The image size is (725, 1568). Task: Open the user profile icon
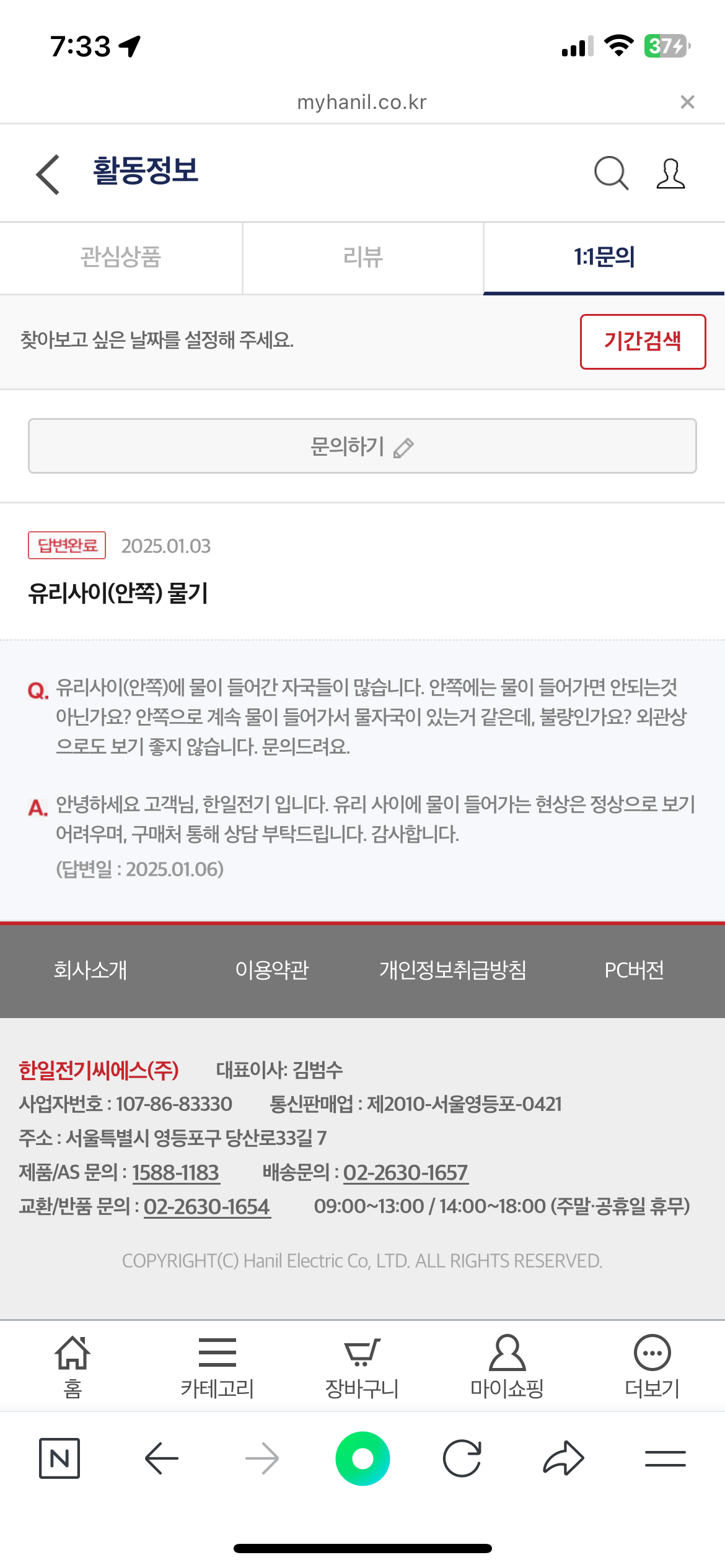[670, 173]
